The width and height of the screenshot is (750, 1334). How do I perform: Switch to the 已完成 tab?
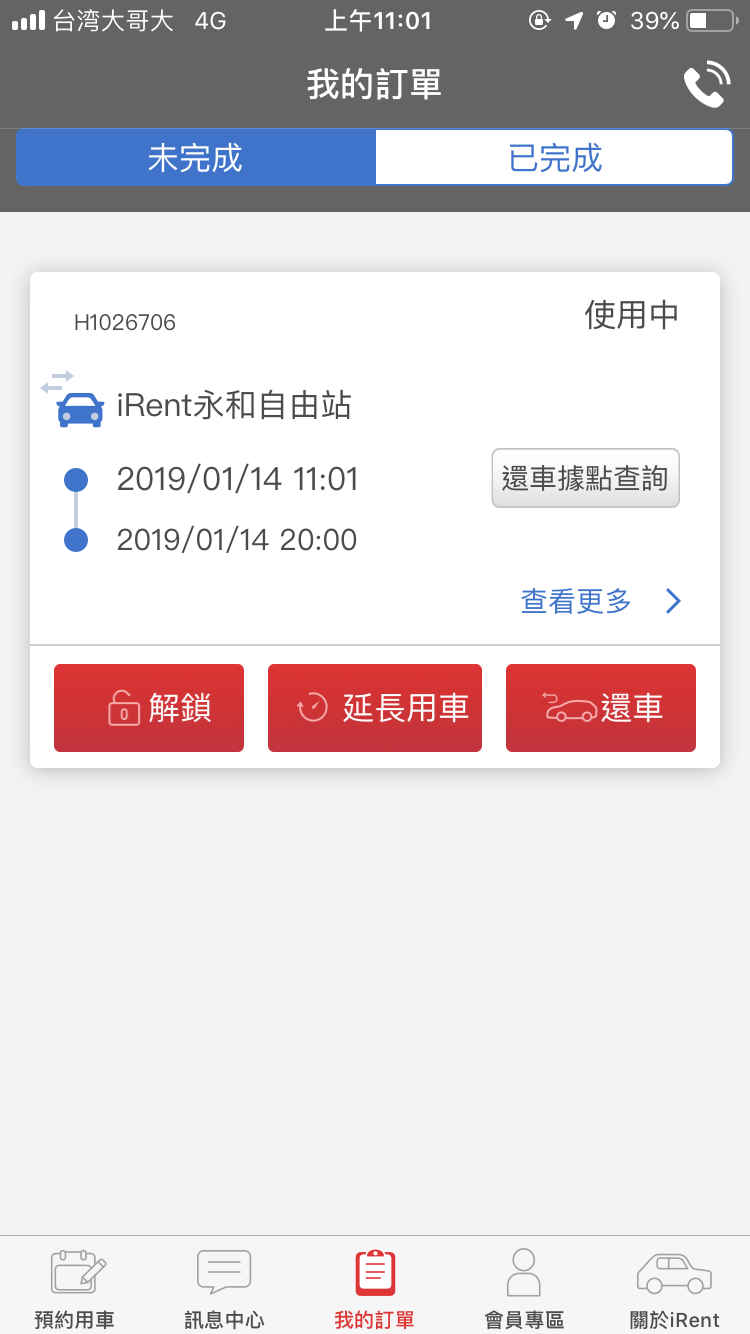point(554,158)
